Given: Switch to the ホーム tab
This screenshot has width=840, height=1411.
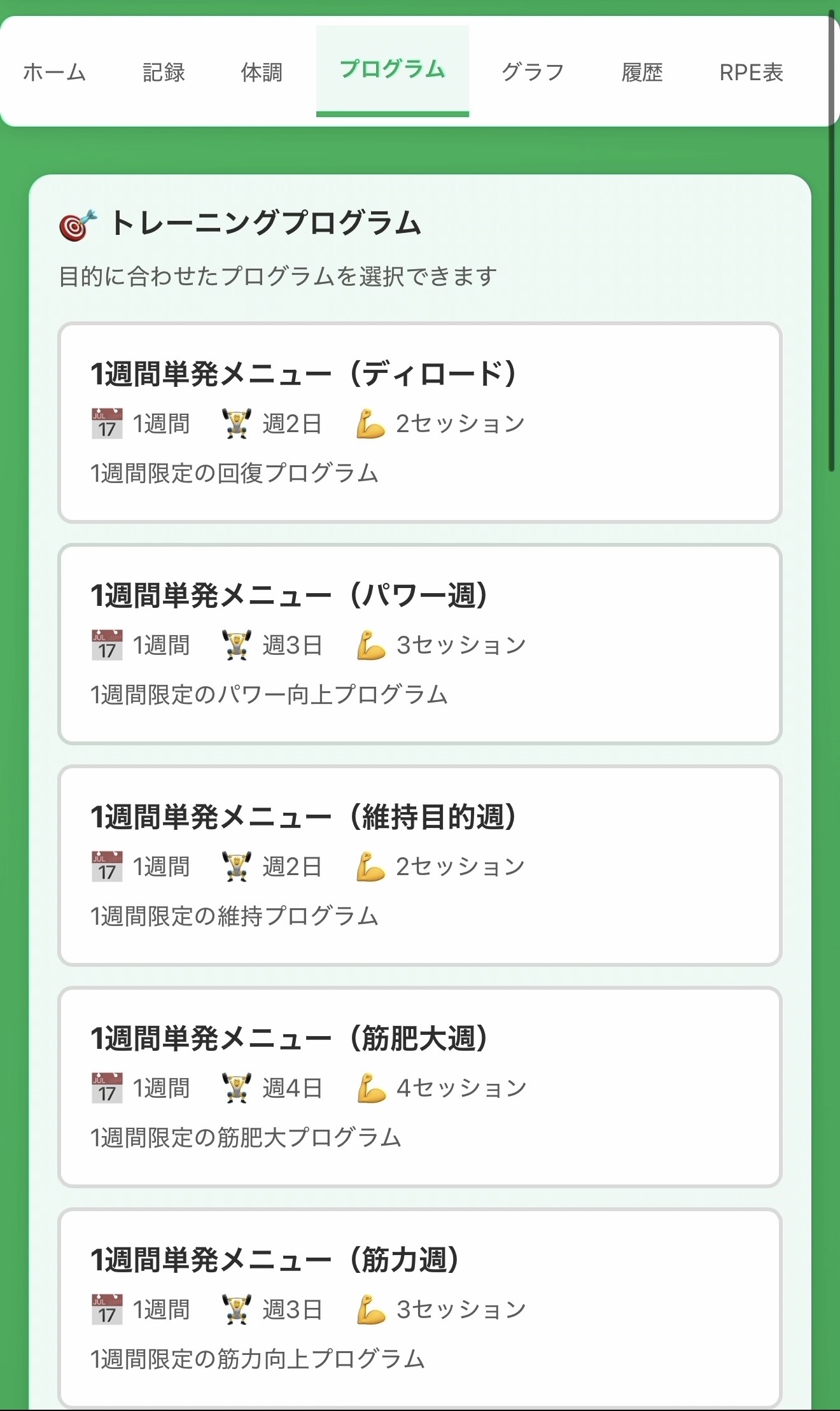Looking at the screenshot, I should click(53, 72).
